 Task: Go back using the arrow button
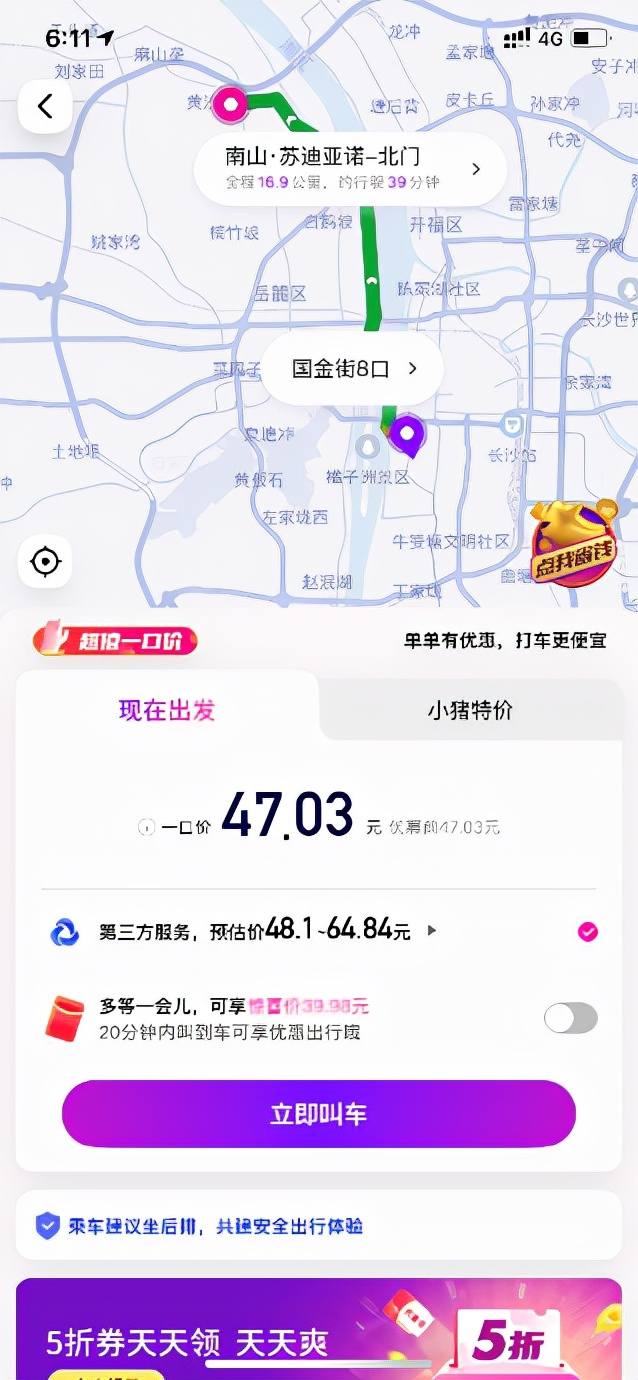pos(45,107)
